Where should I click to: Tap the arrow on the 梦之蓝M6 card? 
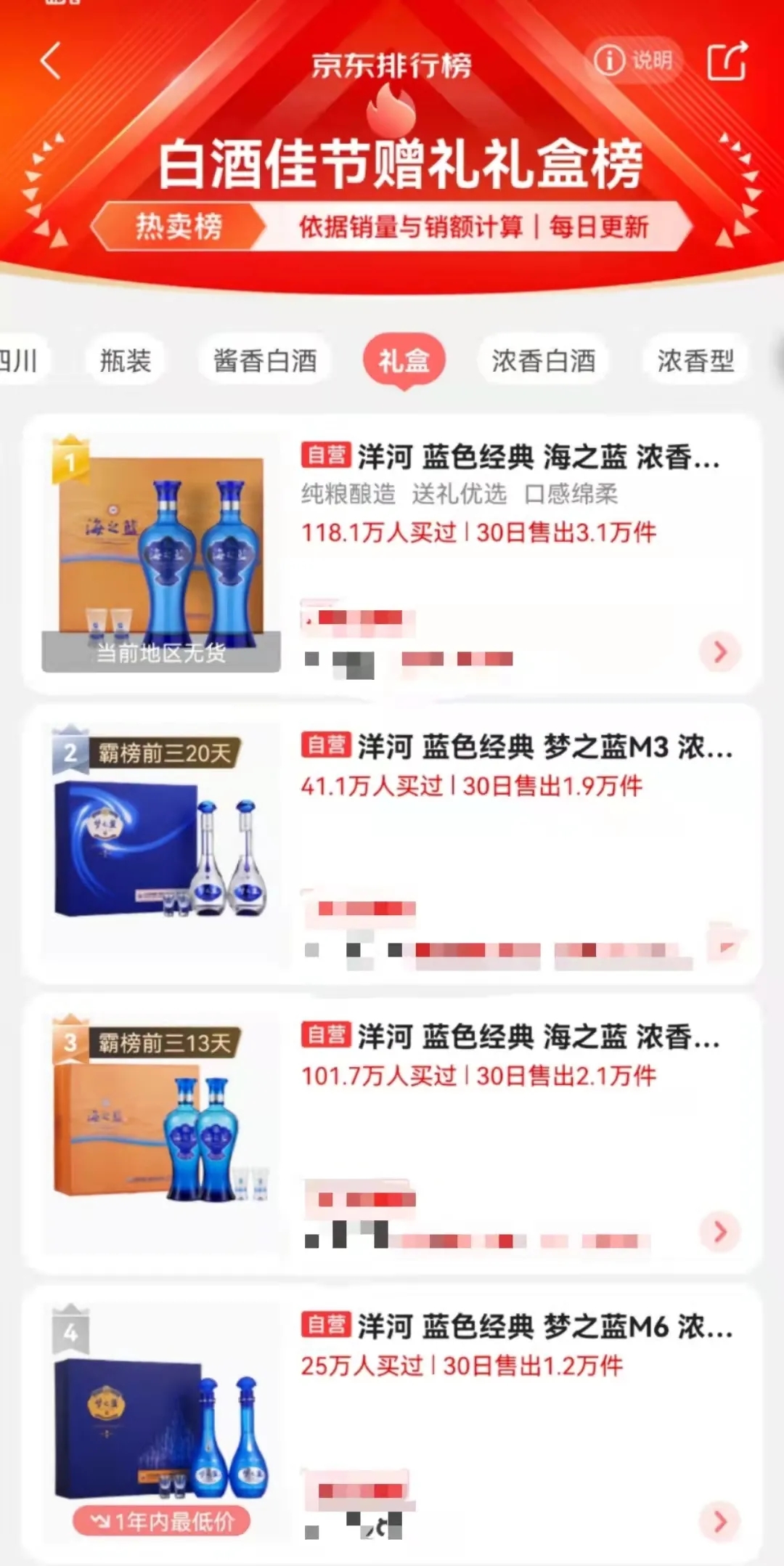719,1521
